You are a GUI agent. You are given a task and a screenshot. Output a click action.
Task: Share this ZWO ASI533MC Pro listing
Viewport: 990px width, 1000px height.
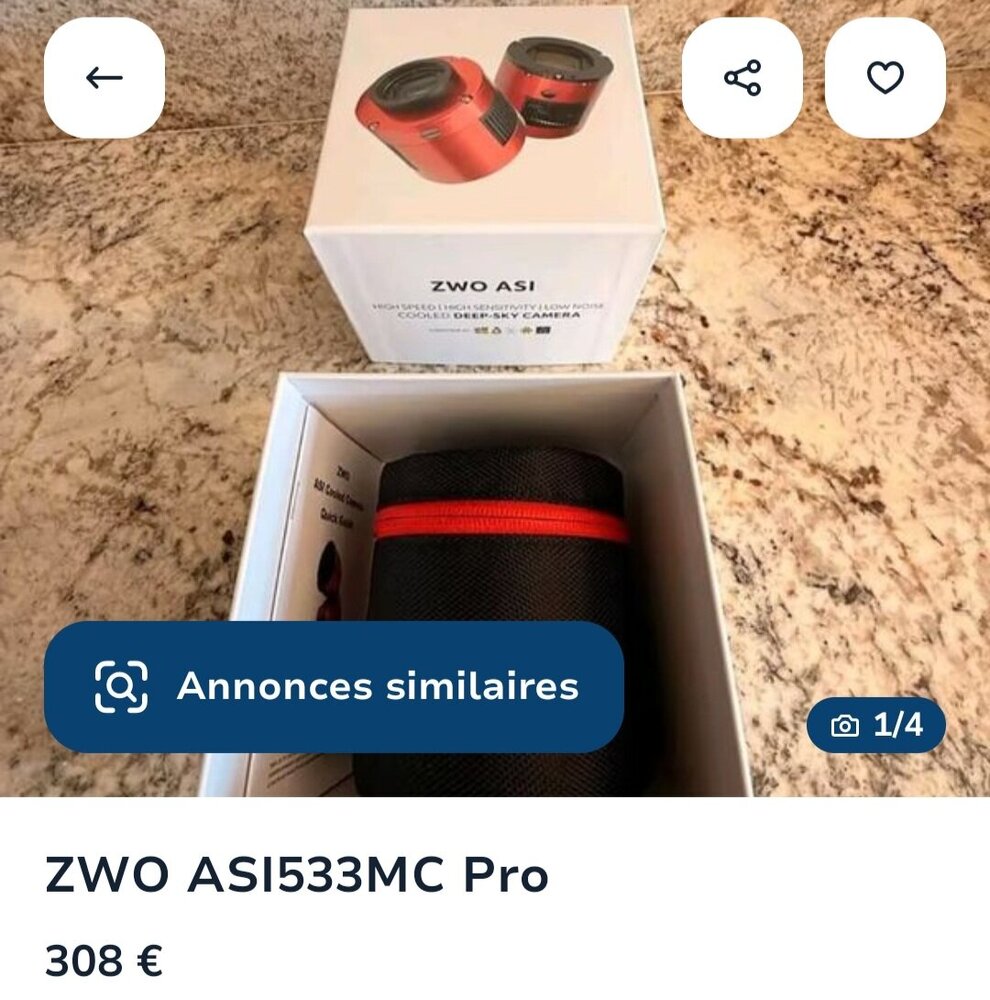click(x=742, y=78)
